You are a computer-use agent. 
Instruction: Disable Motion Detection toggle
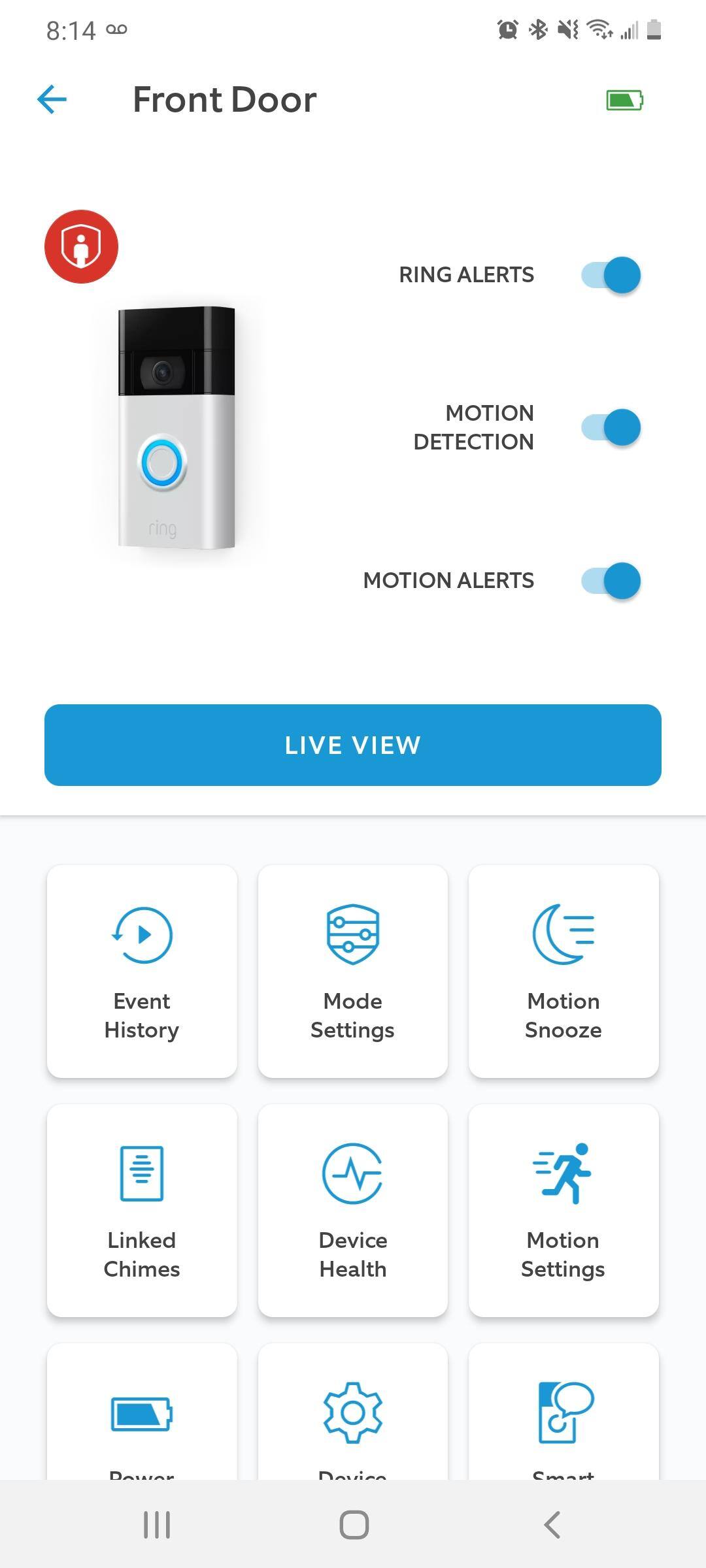pos(611,428)
